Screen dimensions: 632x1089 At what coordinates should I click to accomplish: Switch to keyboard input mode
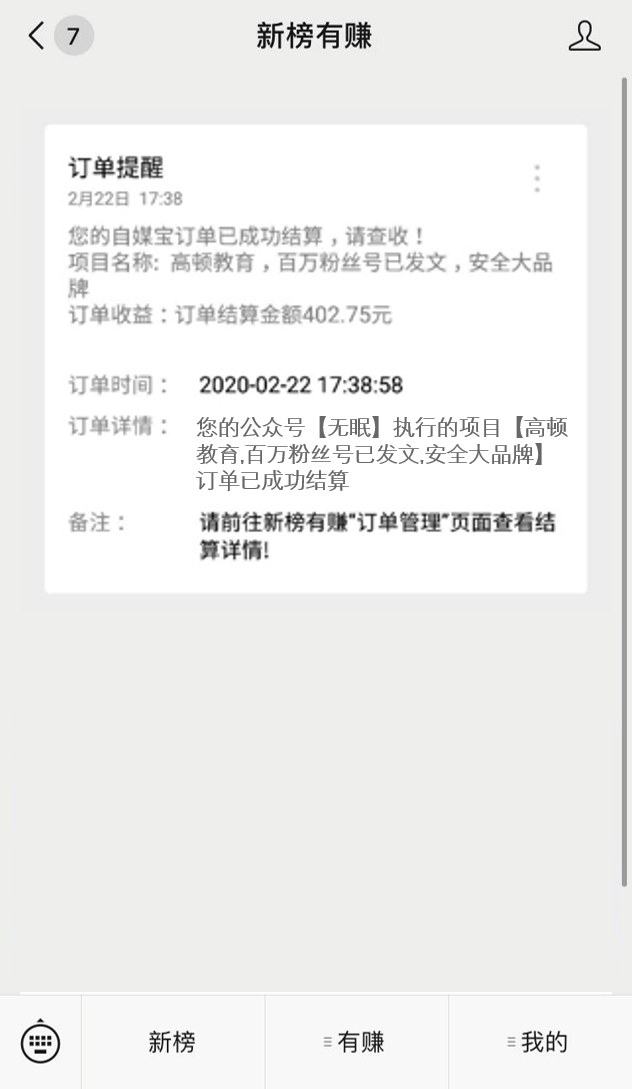(x=40, y=1042)
